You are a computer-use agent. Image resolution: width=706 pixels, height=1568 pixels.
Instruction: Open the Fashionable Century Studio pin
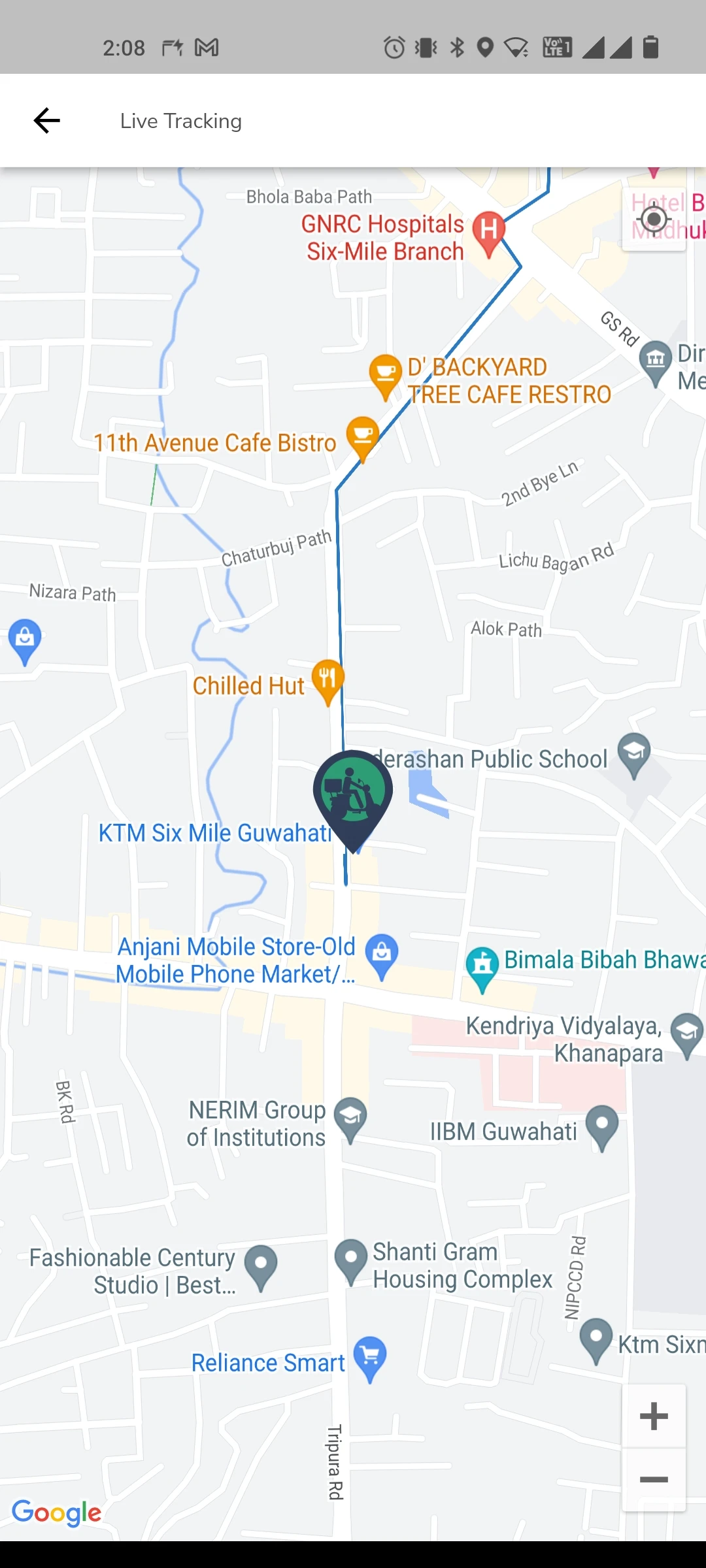coord(261,1265)
